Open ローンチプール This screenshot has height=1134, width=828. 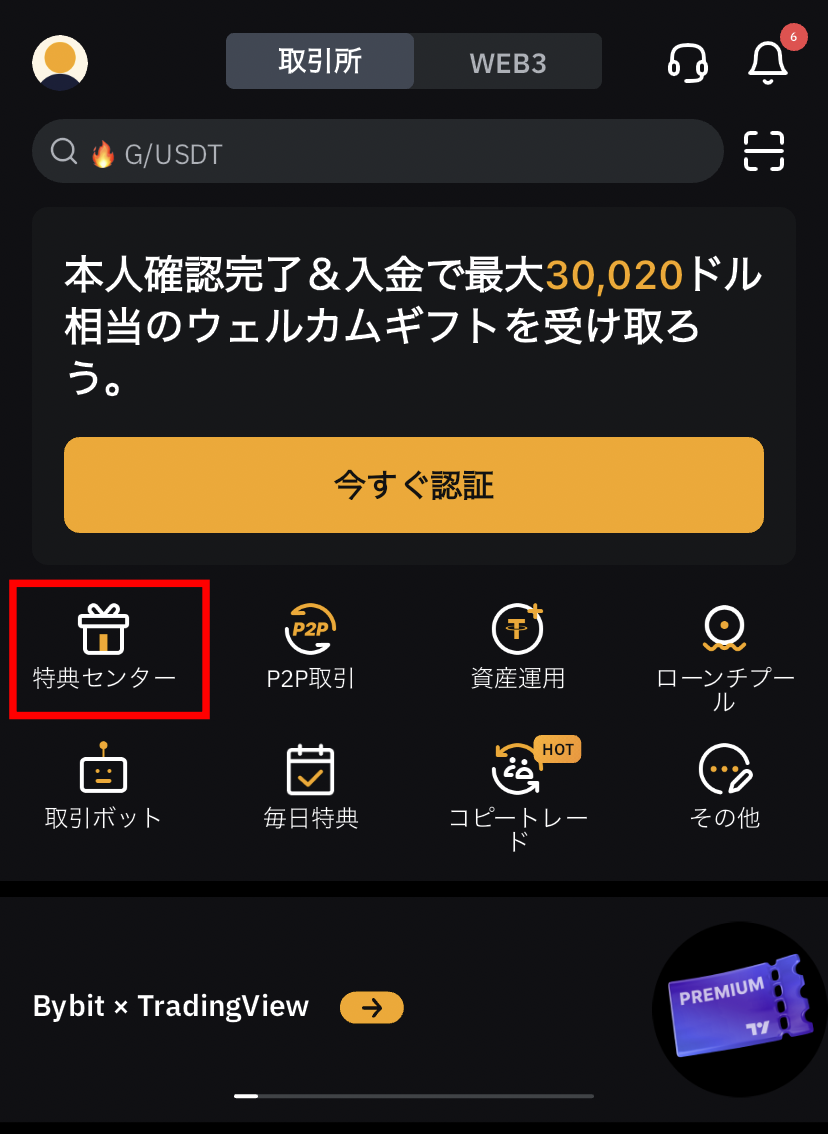(725, 655)
